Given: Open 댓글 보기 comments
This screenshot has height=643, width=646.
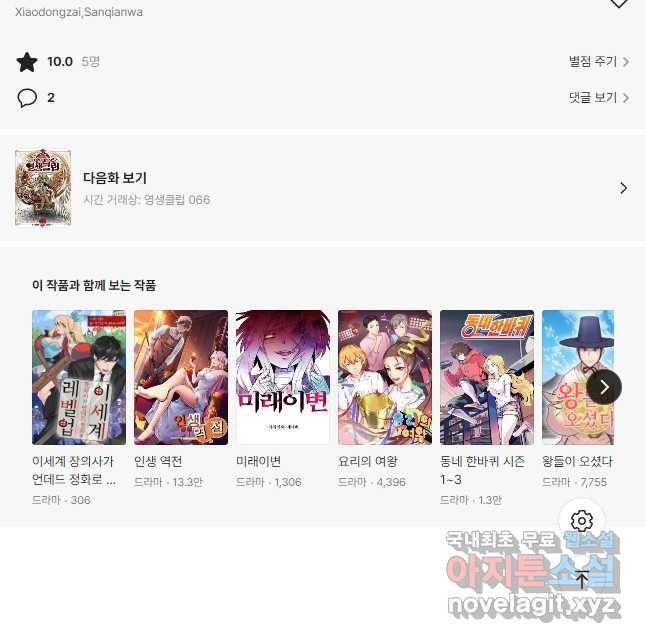Looking at the screenshot, I should 598,98.
